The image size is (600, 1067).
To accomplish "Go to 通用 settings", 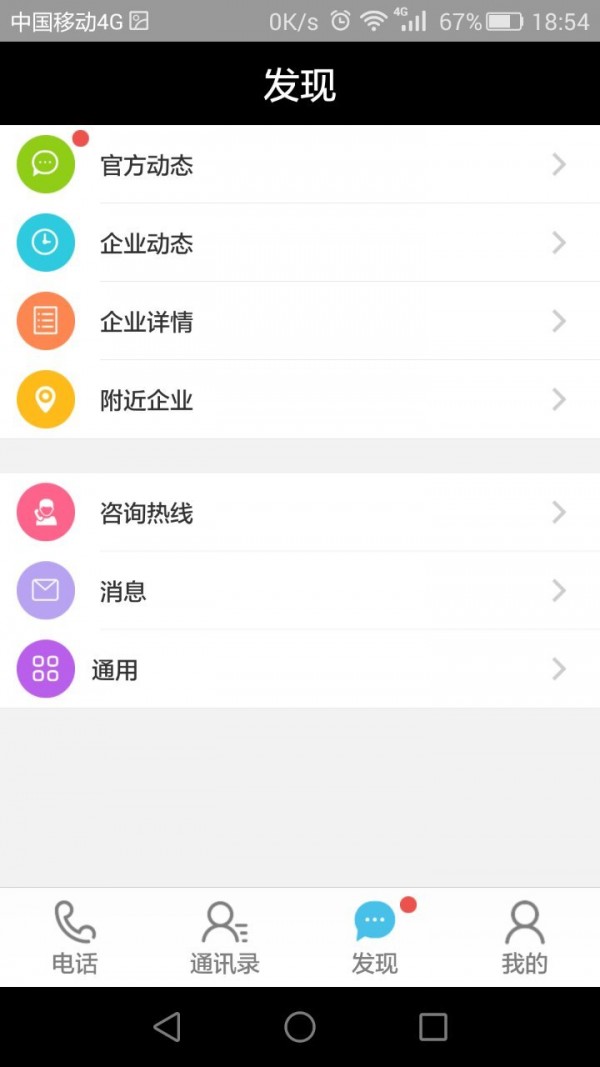I will 300,669.
